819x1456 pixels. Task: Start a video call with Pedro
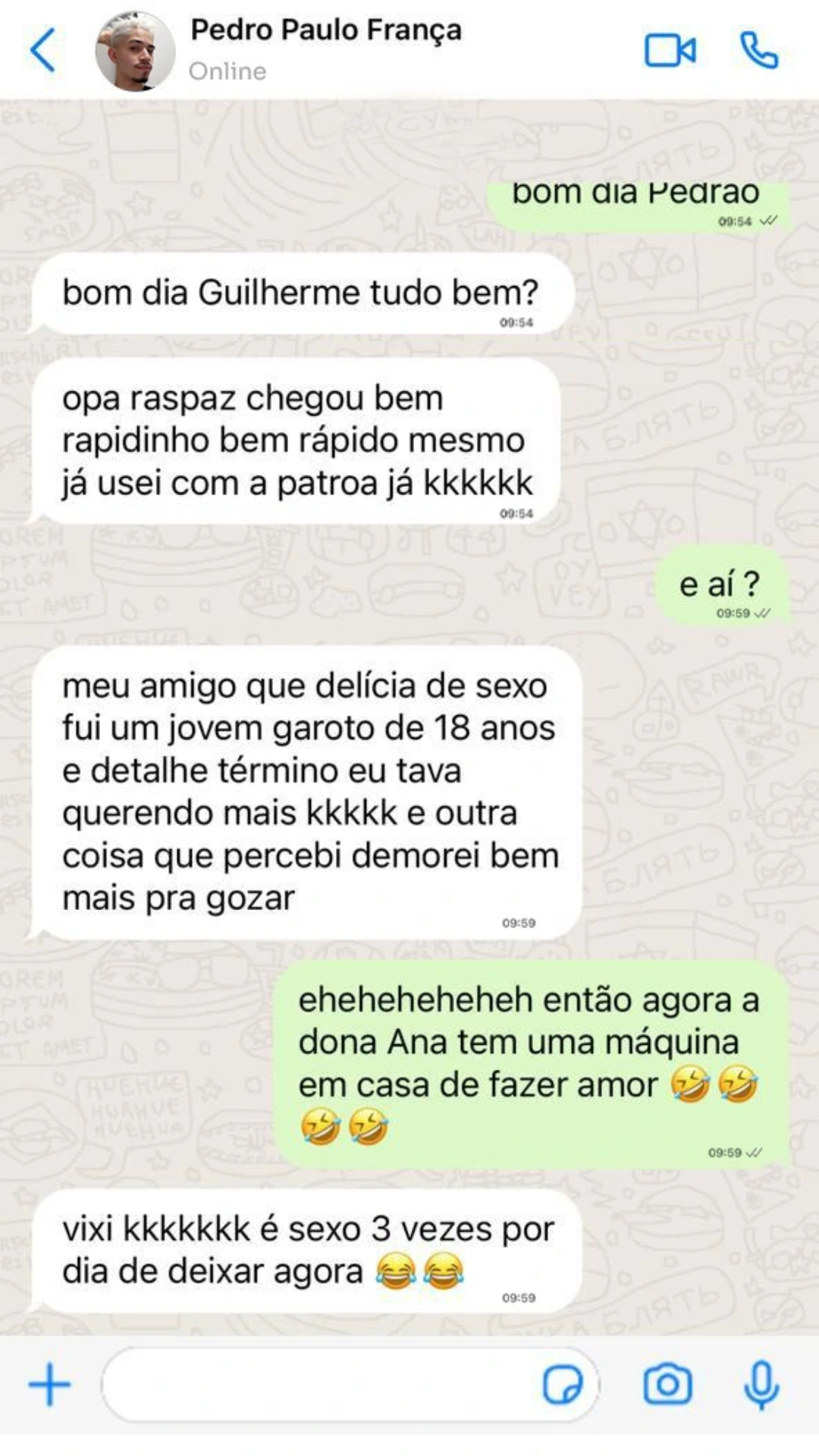(670, 51)
